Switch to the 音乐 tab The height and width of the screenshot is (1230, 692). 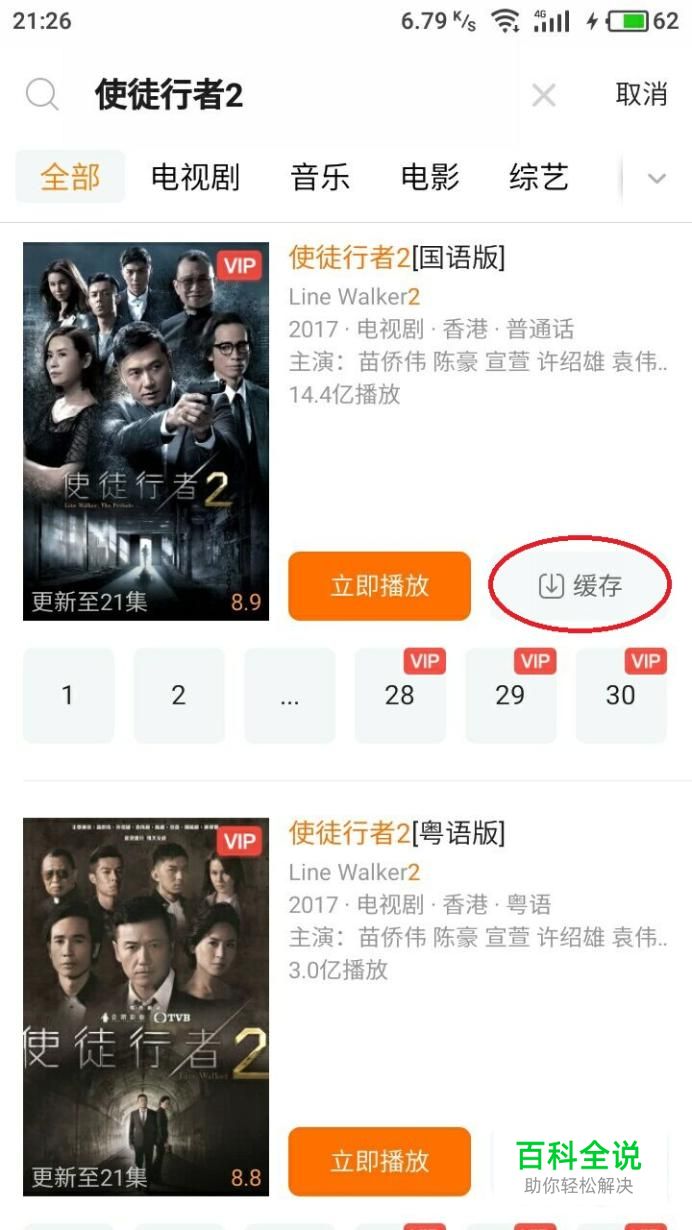320,178
